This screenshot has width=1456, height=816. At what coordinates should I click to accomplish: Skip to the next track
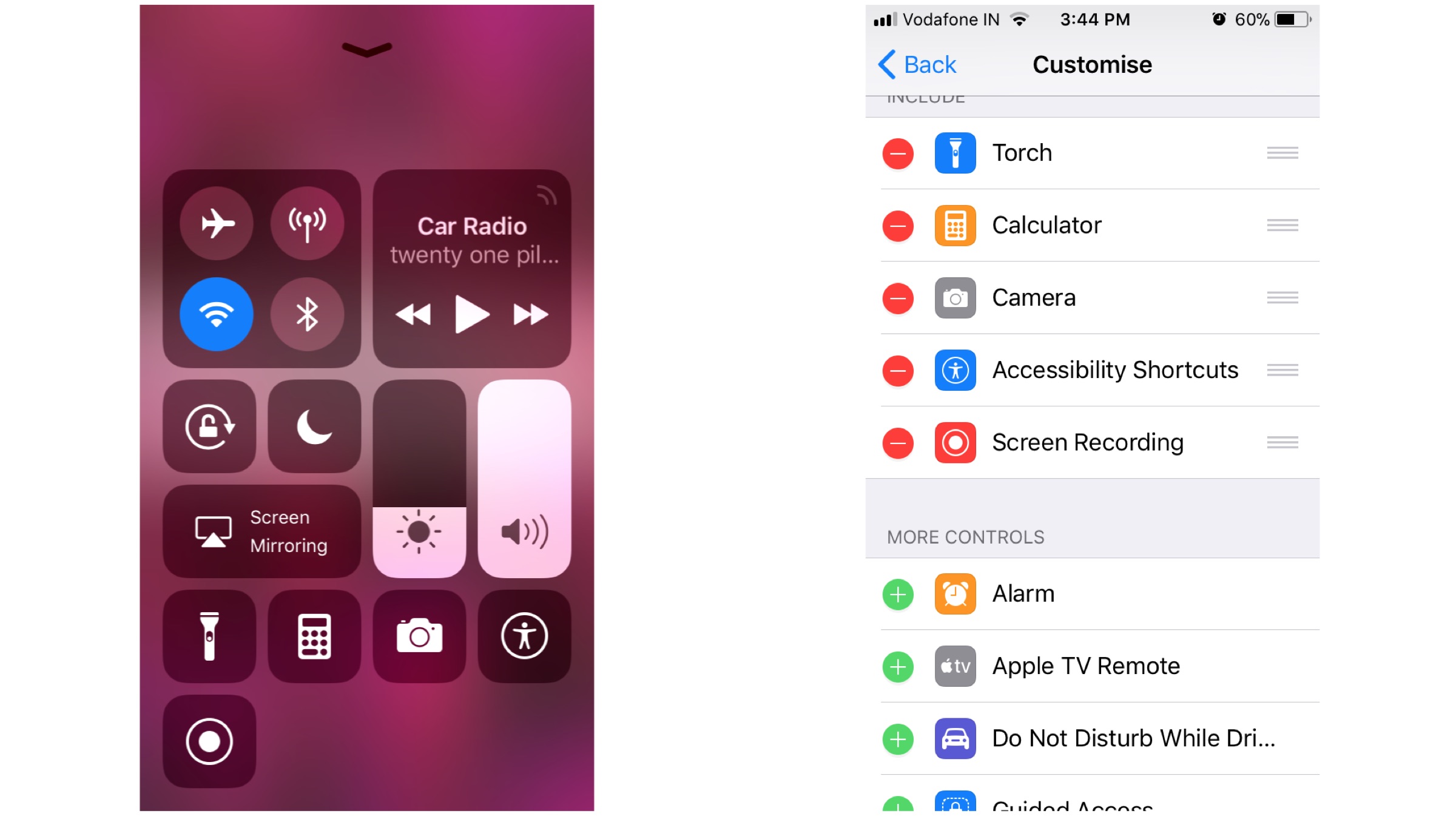pyautogui.click(x=530, y=314)
